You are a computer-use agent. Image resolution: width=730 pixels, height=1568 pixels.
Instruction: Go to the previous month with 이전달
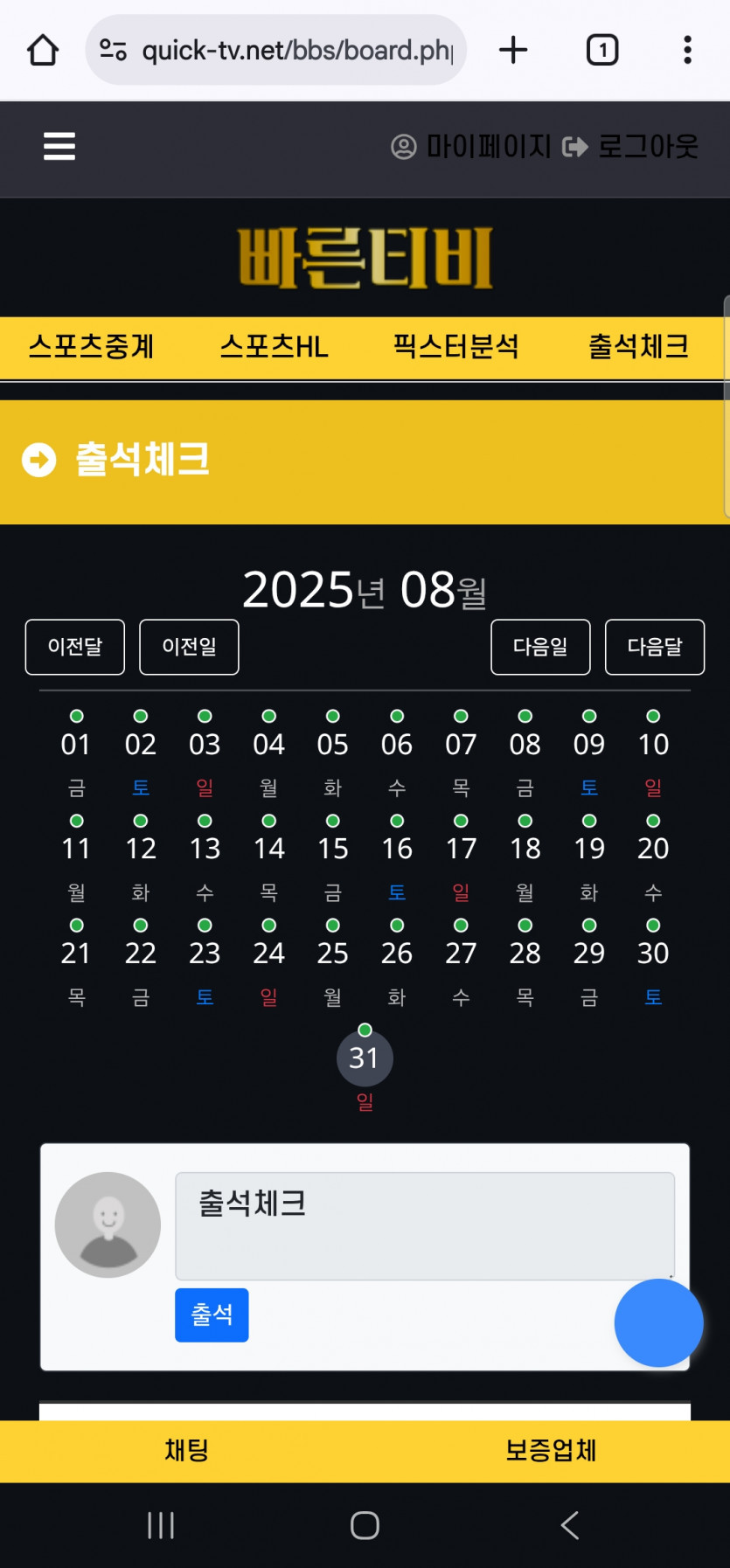pos(75,647)
